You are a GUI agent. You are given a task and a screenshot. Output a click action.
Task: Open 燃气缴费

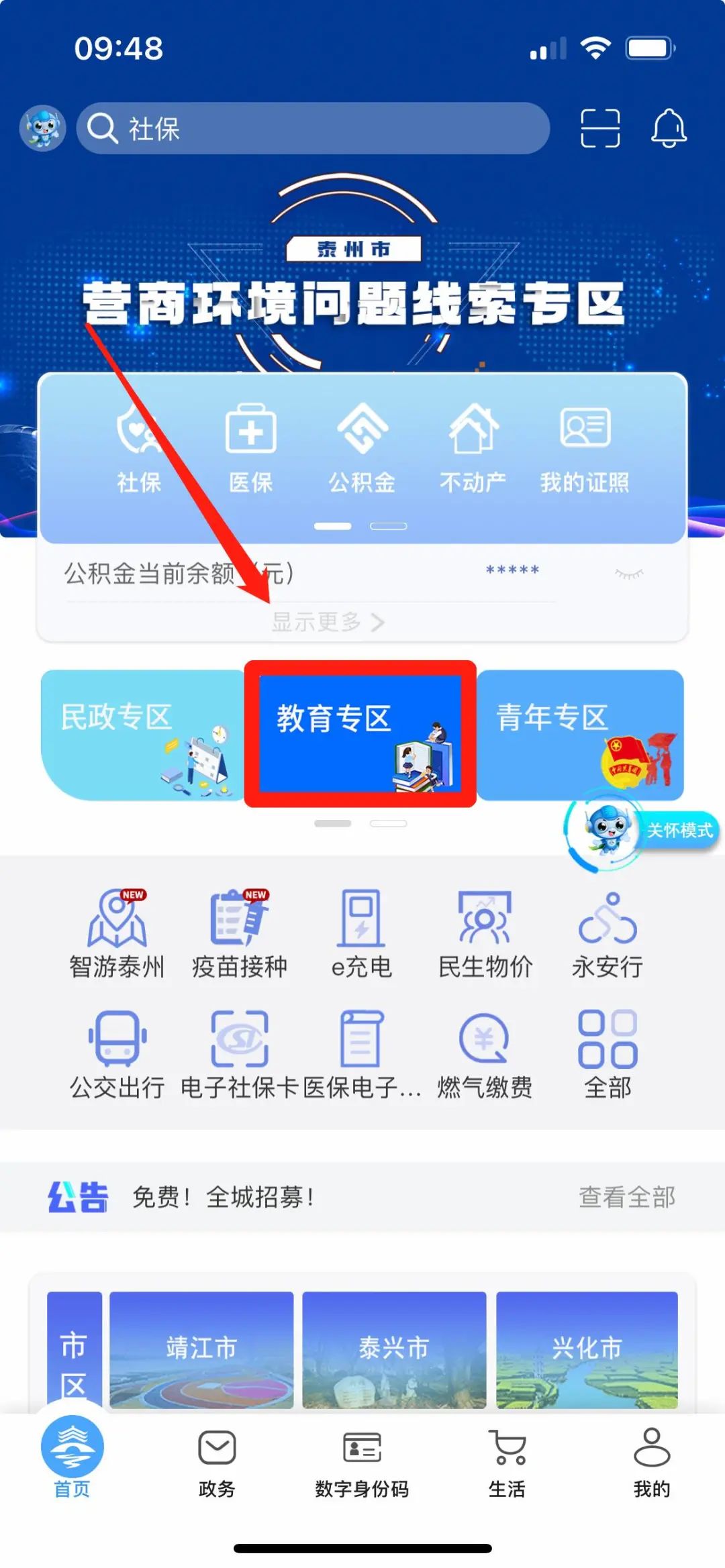click(484, 1055)
